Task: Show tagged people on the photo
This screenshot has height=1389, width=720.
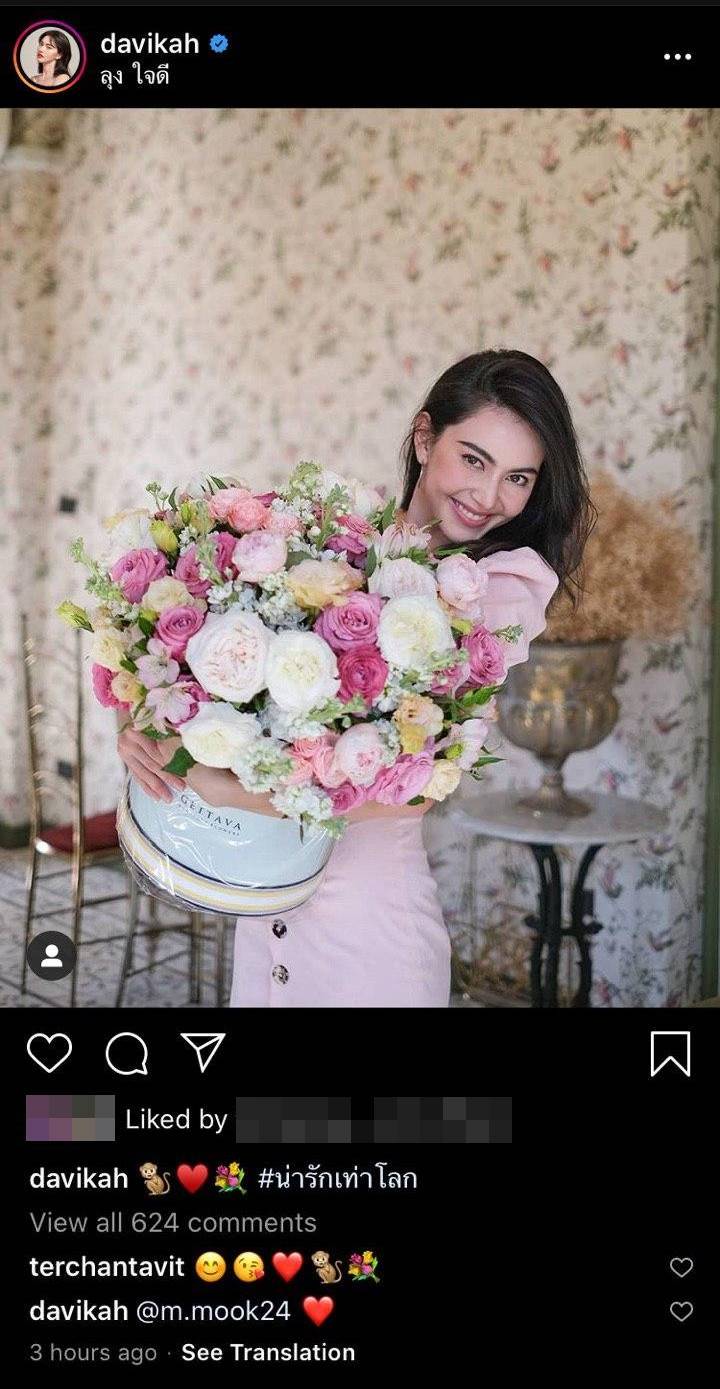Action: pos(51,955)
